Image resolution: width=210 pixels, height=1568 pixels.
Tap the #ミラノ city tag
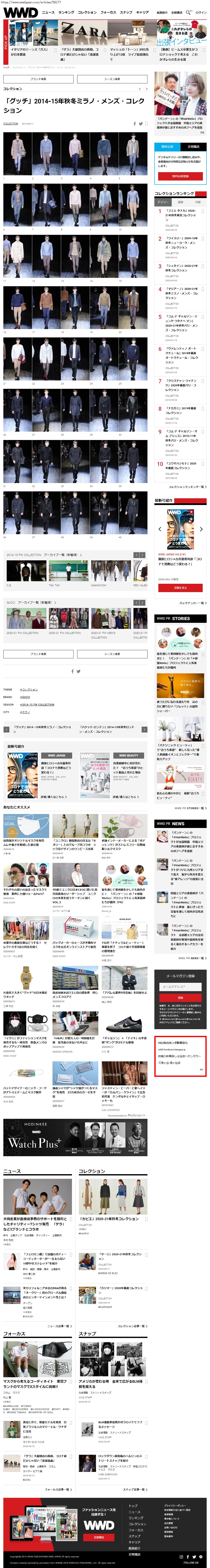pyautogui.click(x=24, y=712)
